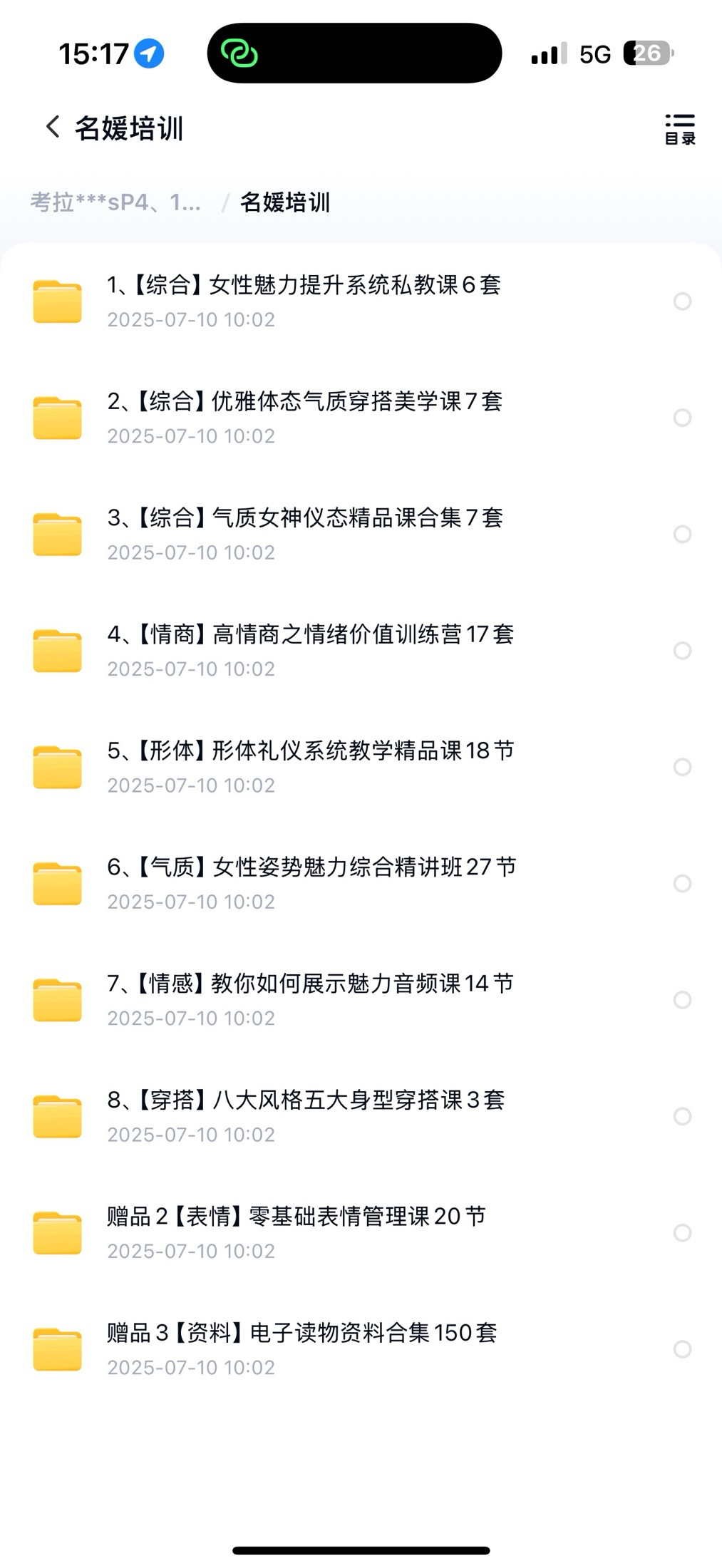Select the circle for folder 8、【穿搭】八大风格
Viewport: 722px width, 1568px height.
click(682, 1116)
